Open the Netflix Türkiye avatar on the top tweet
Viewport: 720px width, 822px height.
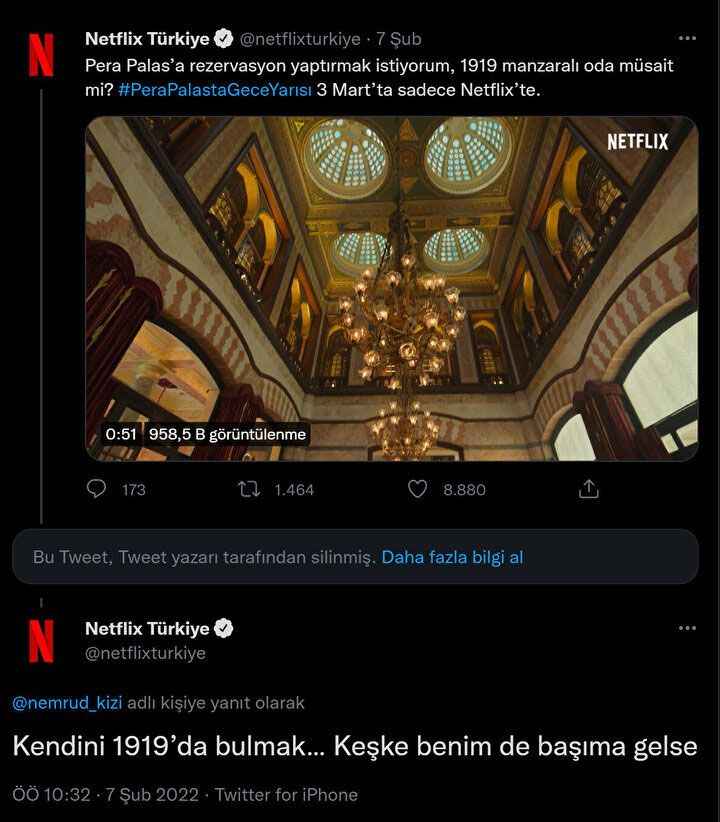(x=41, y=56)
